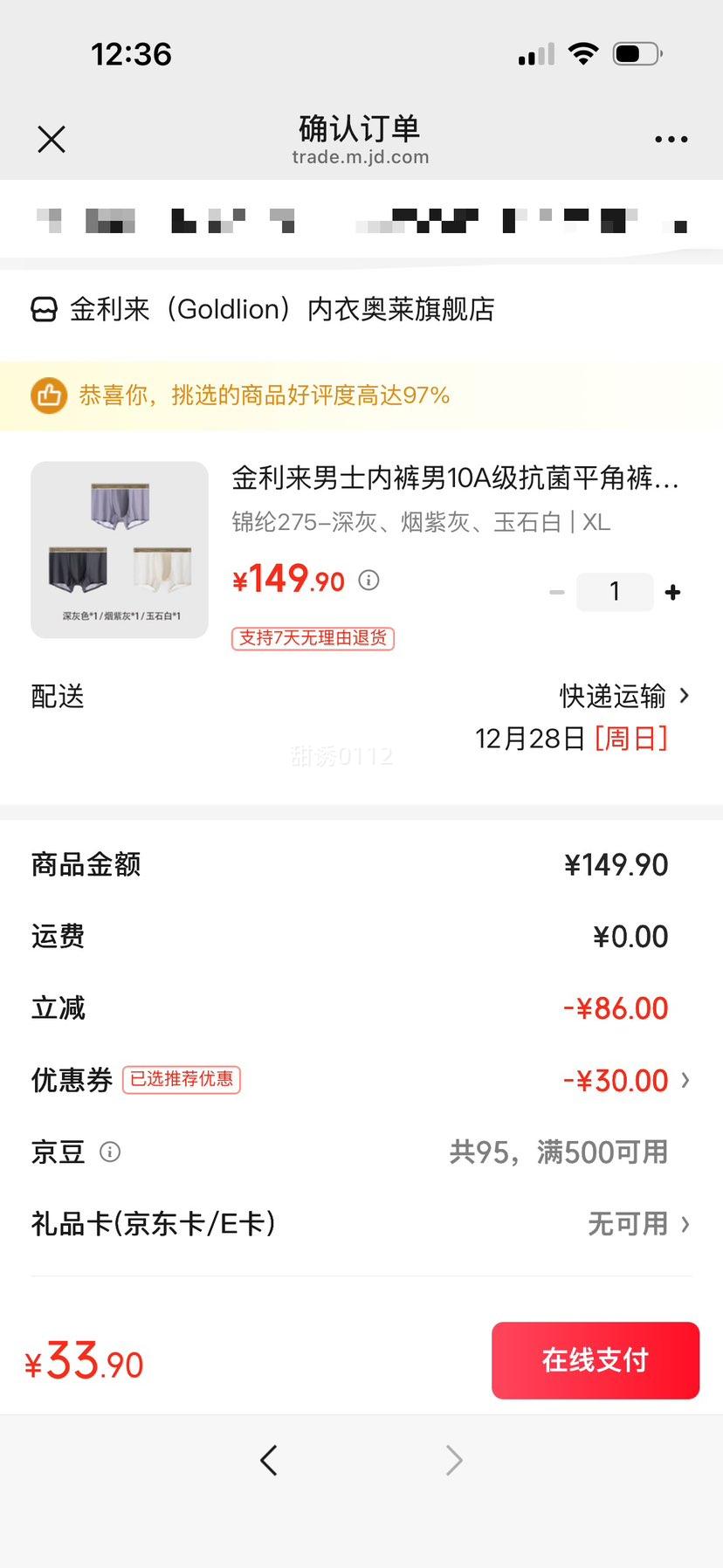Image resolution: width=723 pixels, height=1568 pixels.
Task: Tap the quantity field showing 1
Action: [x=615, y=591]
